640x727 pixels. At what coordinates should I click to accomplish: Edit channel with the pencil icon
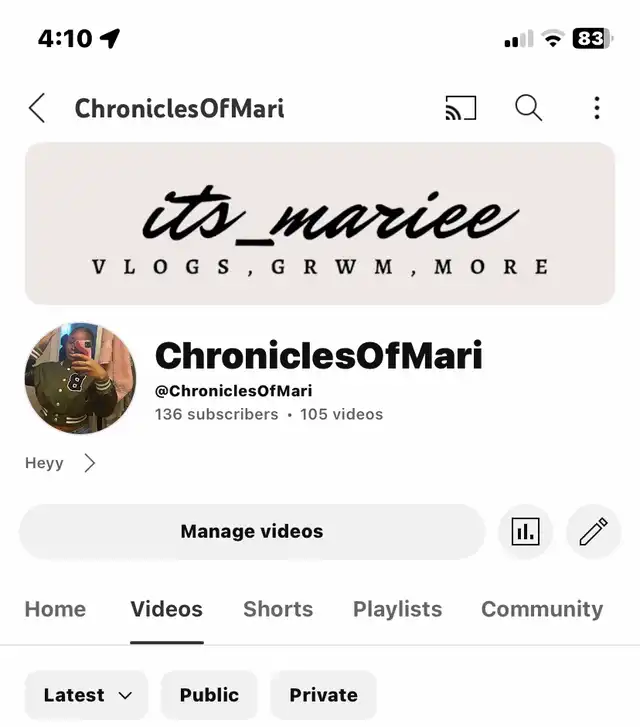coord(593,532)
